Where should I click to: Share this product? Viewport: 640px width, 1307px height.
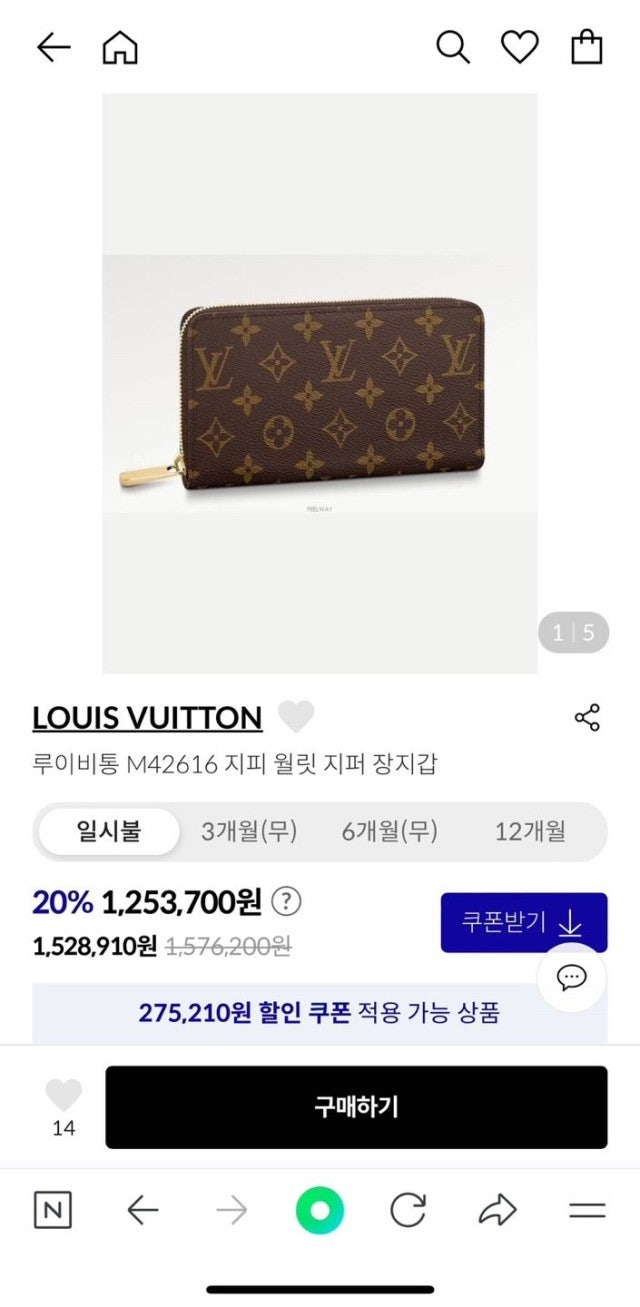(587, 717)
